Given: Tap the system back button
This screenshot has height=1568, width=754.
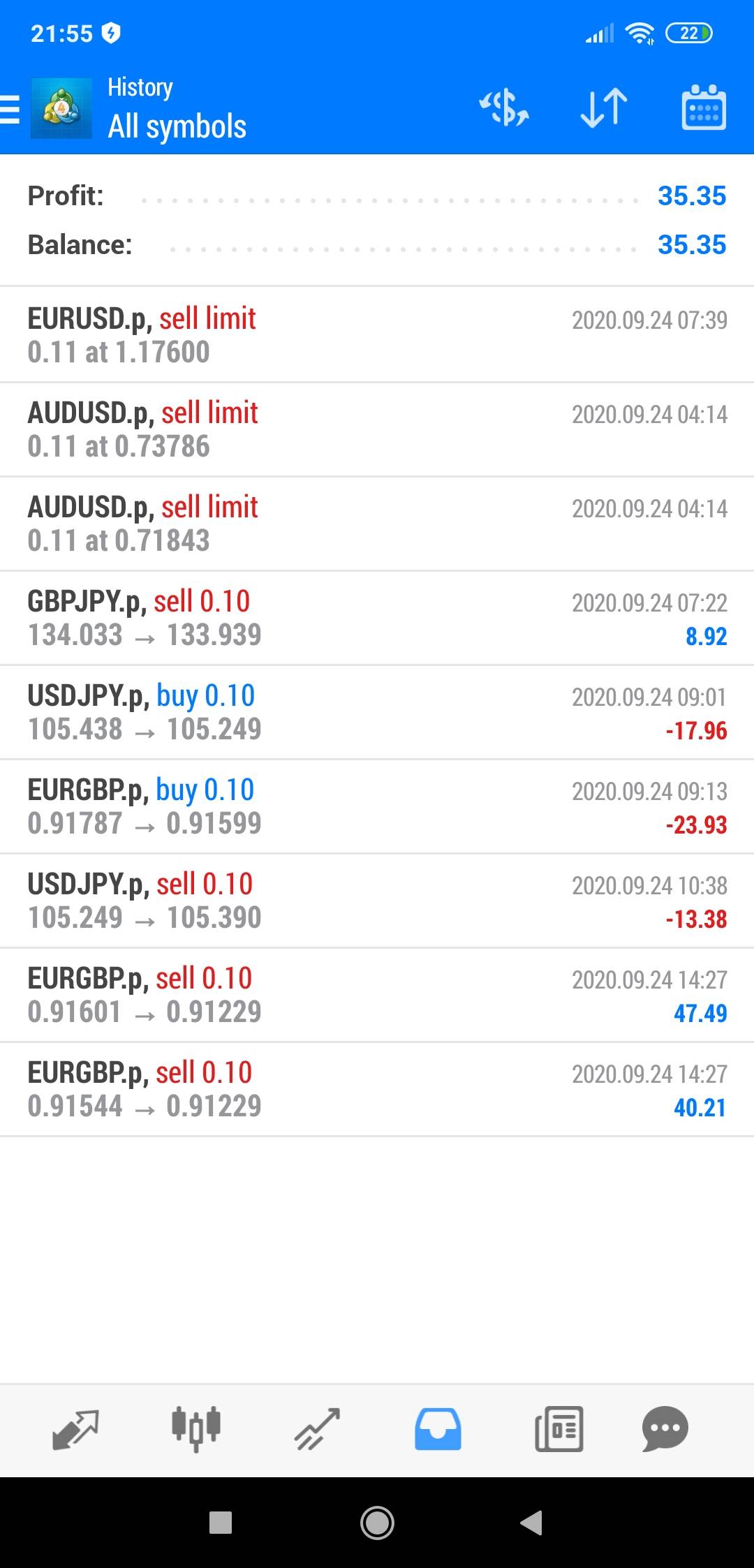Looking at the screenshot, I should point(531,1523).
